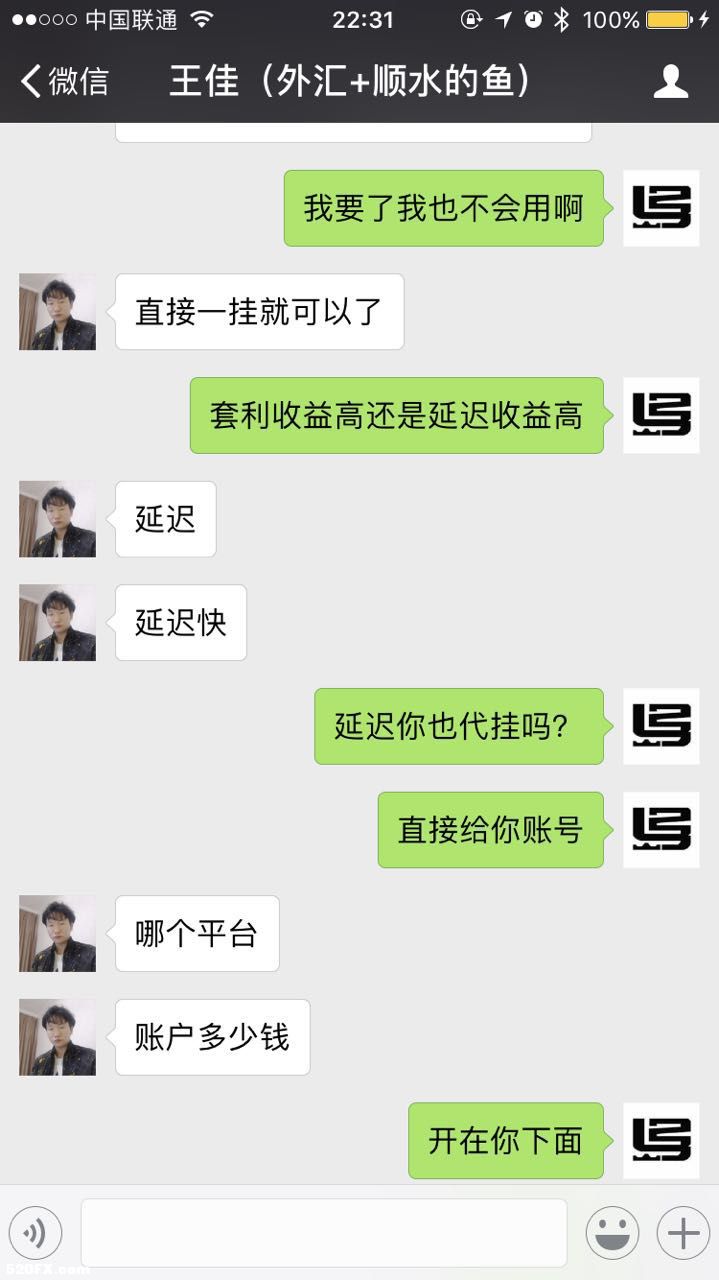The height and width of the screenshot is (1280, 719).
Task: Open the plus attachment menu
Action: click(x=683, y=1233)
